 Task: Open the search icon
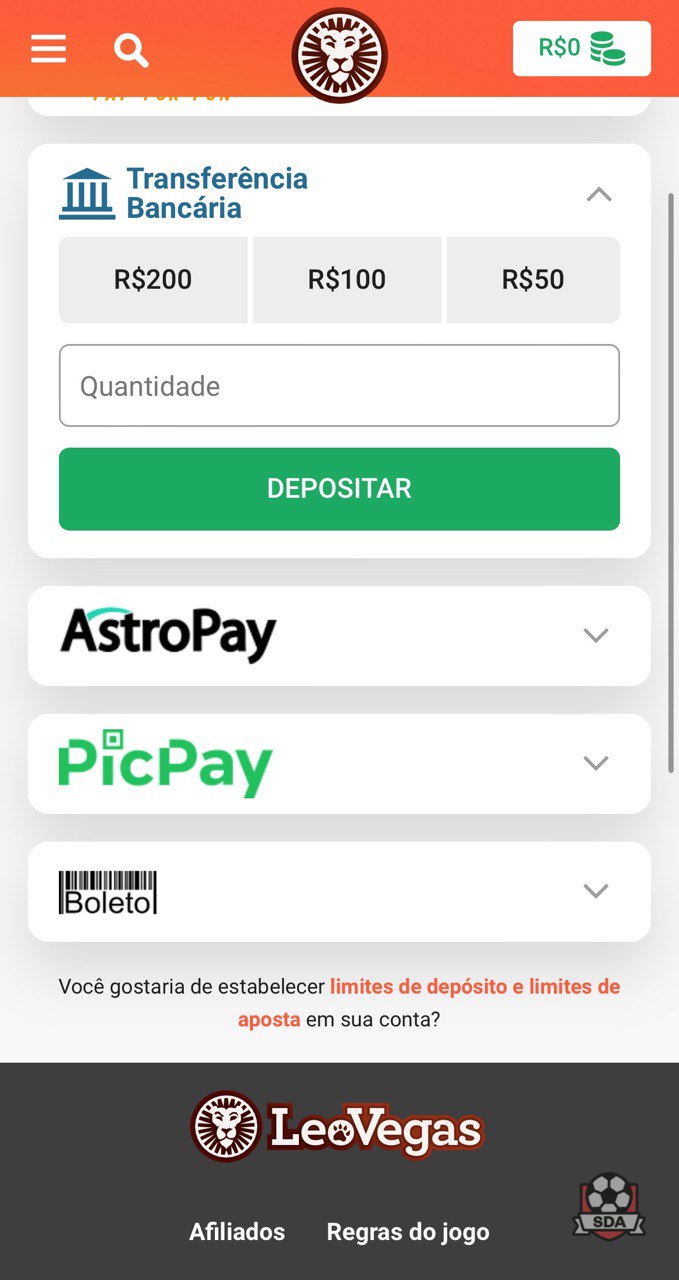pyautogui.click(x=131, y=49)
